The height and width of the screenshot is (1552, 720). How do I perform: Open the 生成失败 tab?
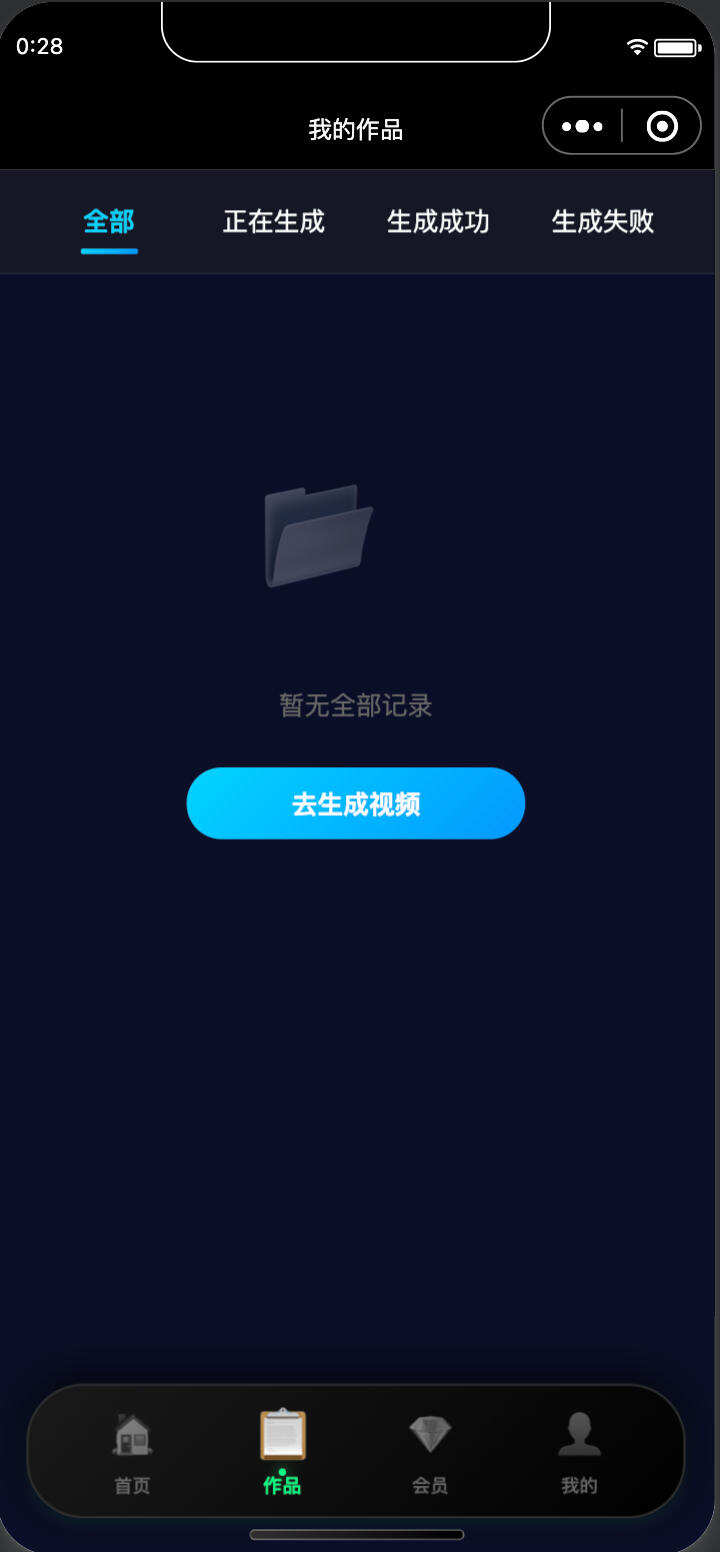pos(602,222)
